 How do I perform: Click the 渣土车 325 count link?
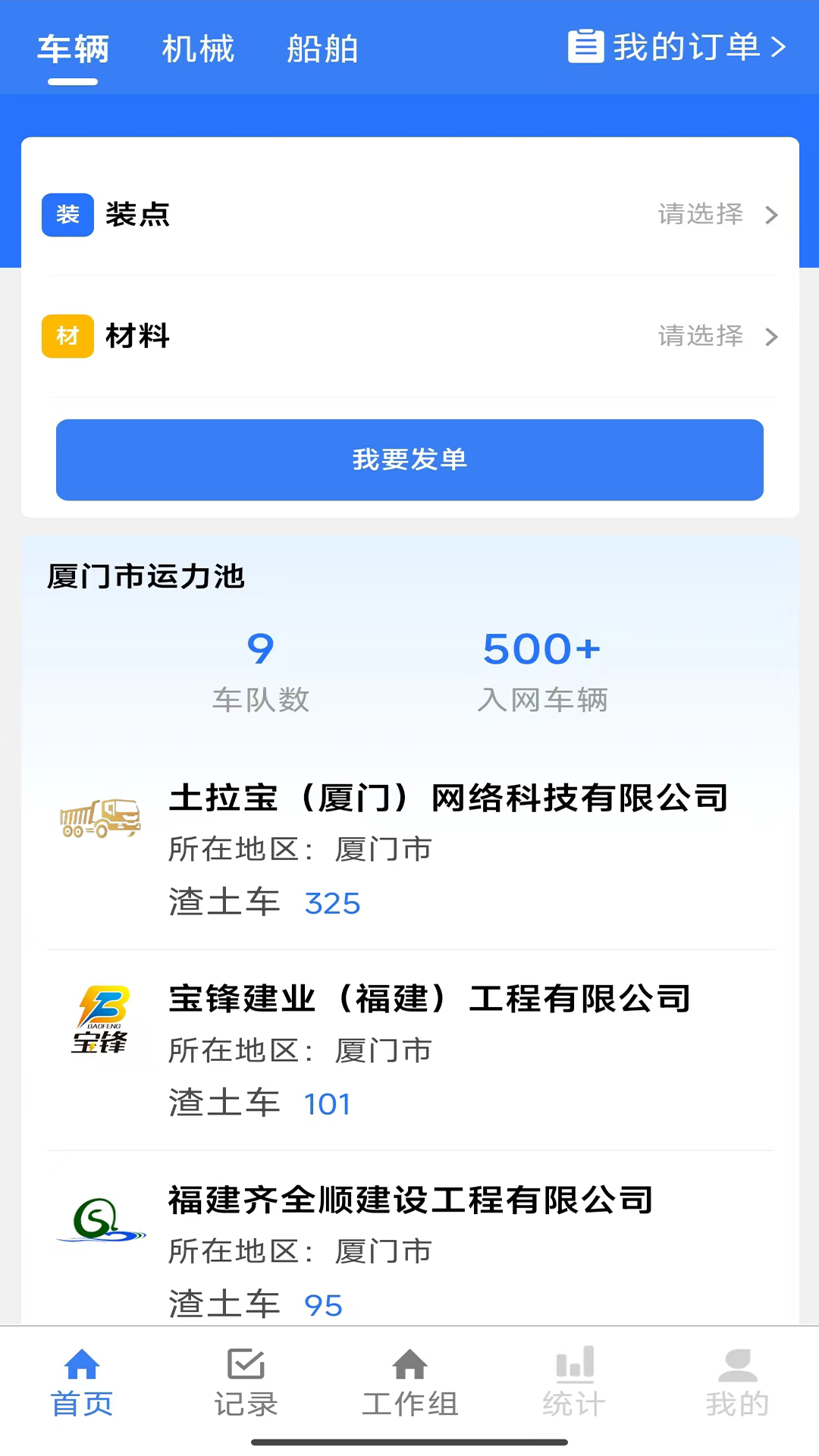(333, 902)
